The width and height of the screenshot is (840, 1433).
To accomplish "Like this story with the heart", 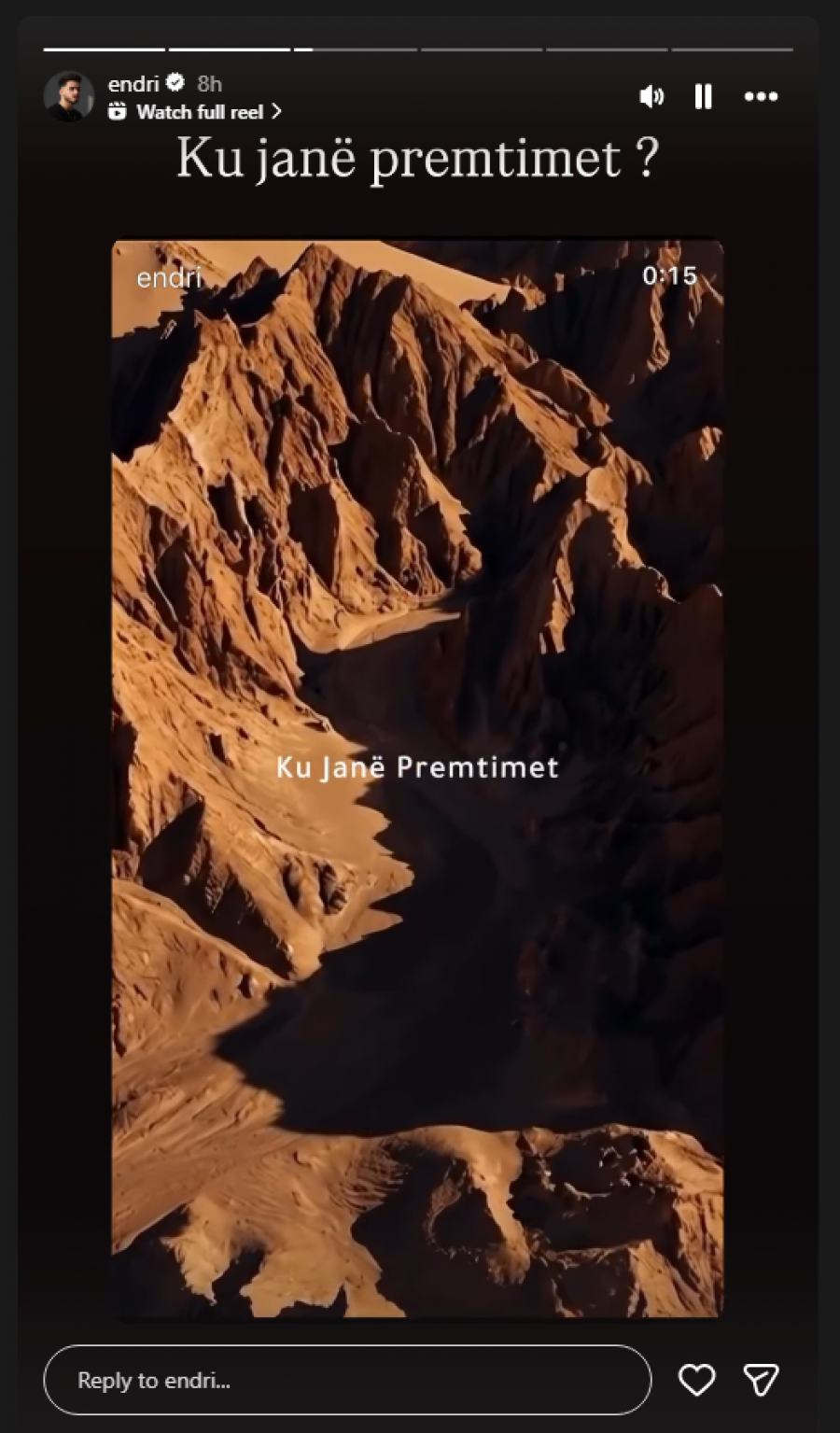I will coord(696,1380).
